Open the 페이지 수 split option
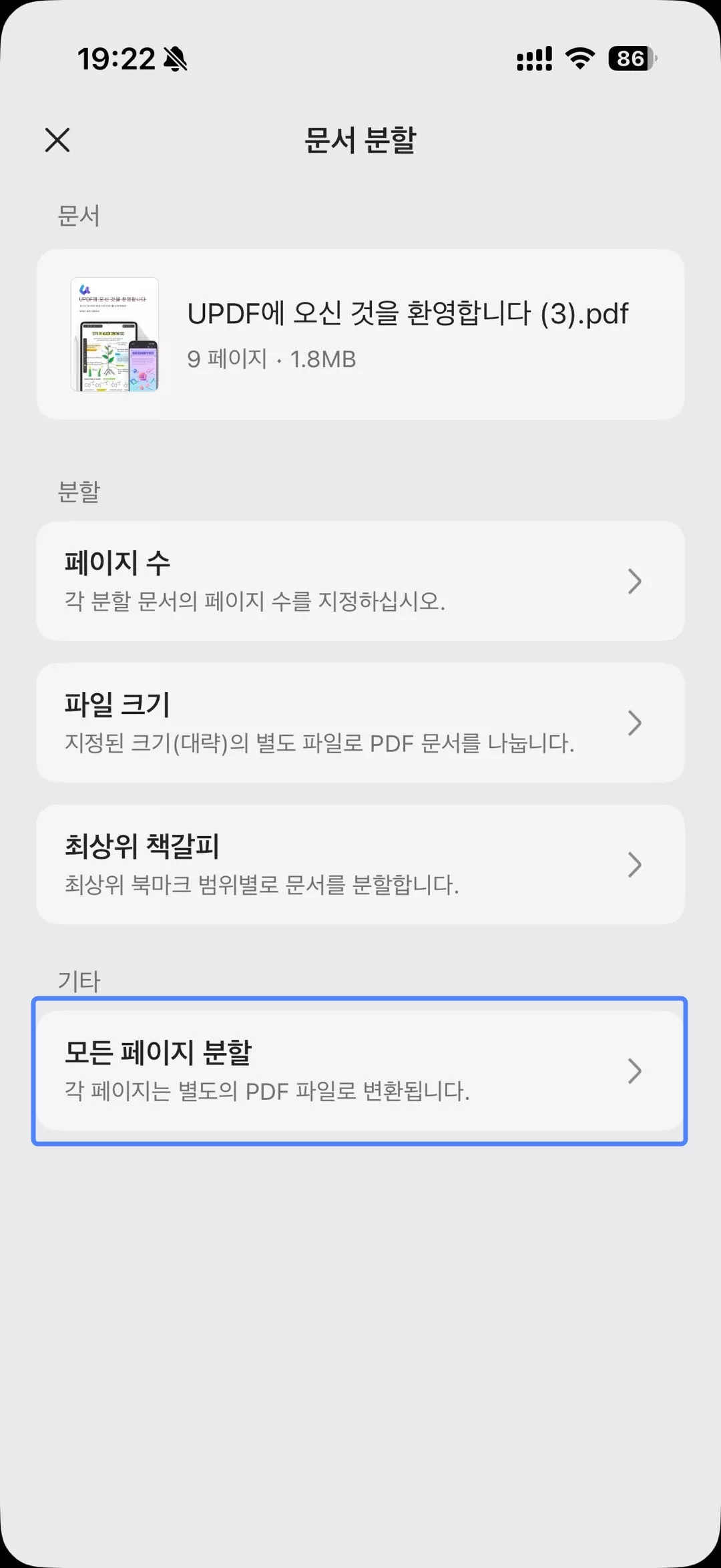The height and width of the screenshot is (1568, 721). pos(360,581)
